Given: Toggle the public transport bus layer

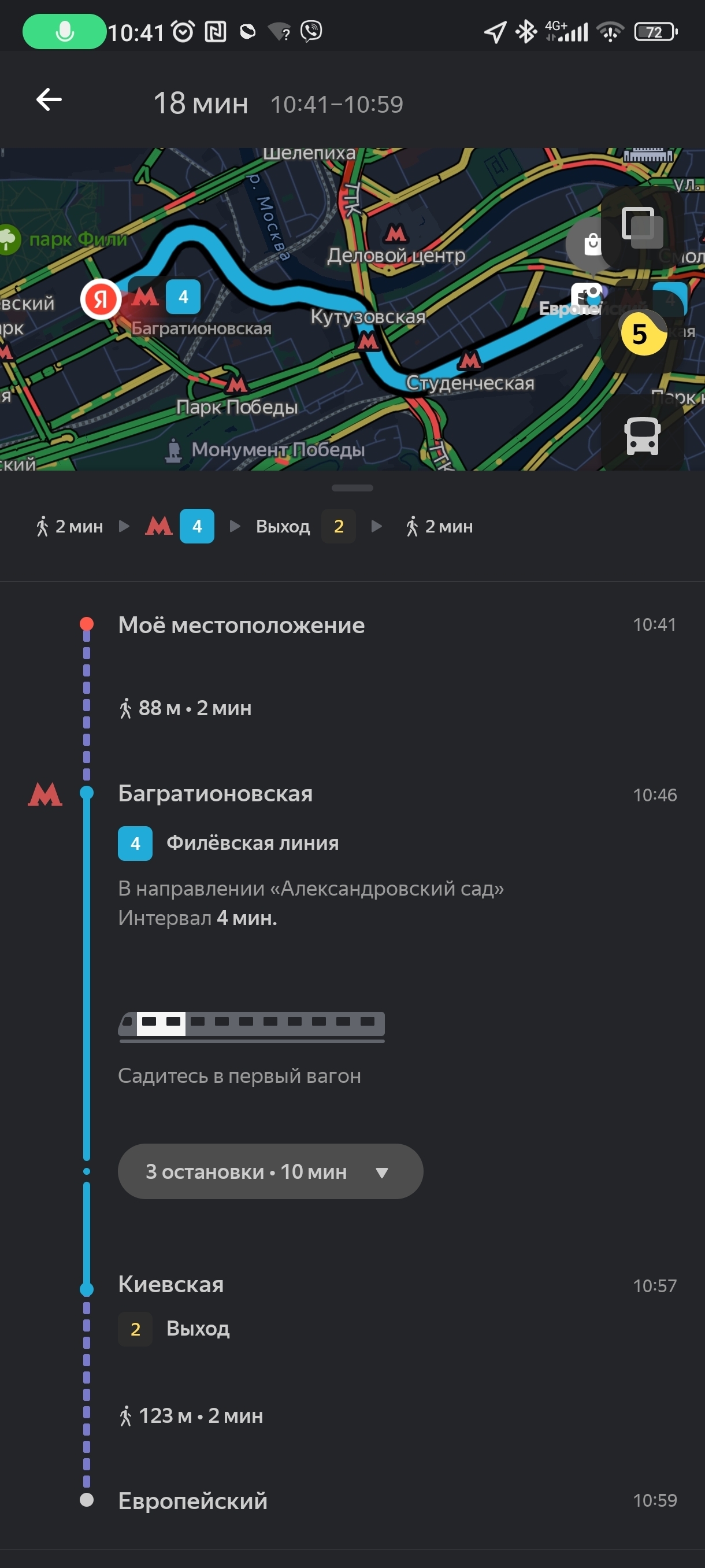Looking at the screenshot, I should coord(643,436).
